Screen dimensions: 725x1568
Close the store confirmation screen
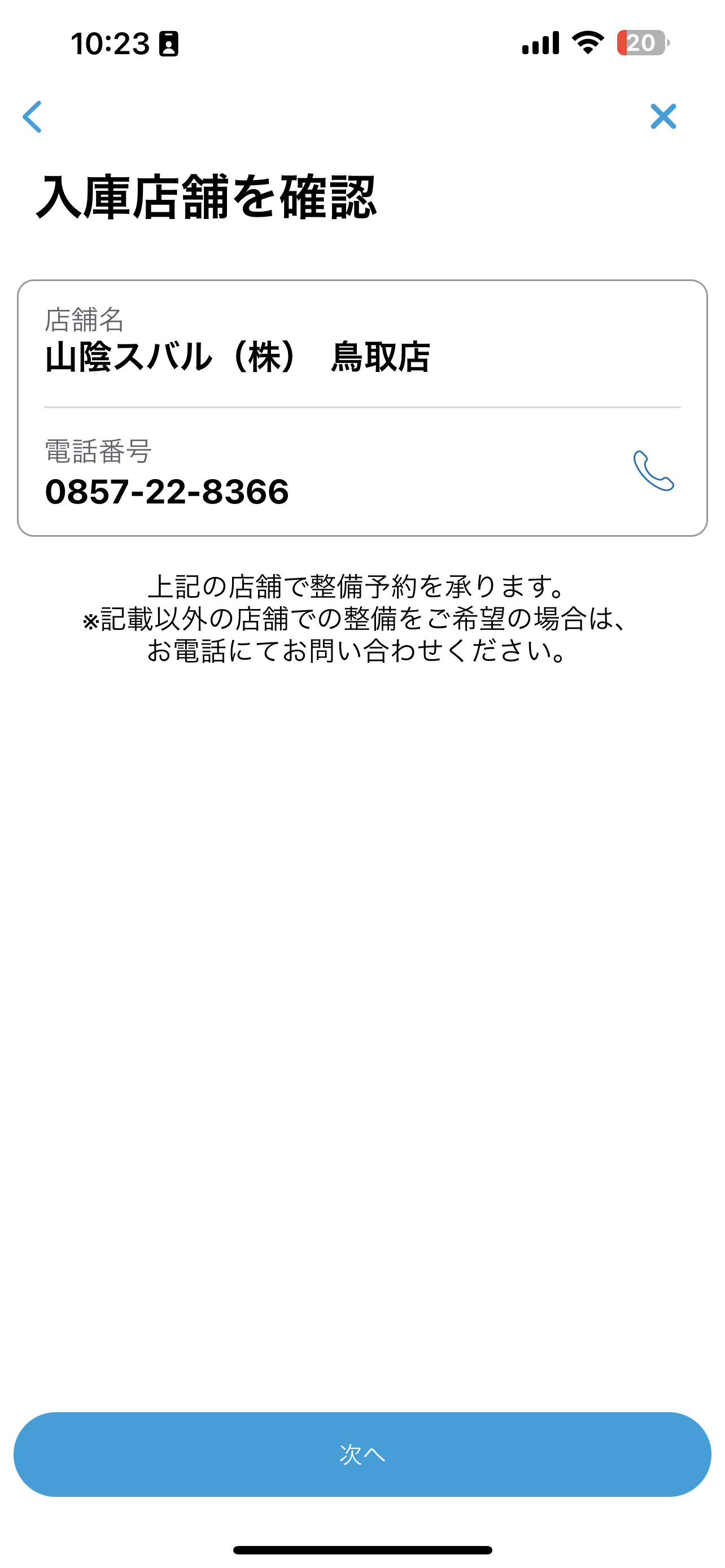[x=663, y=116]
